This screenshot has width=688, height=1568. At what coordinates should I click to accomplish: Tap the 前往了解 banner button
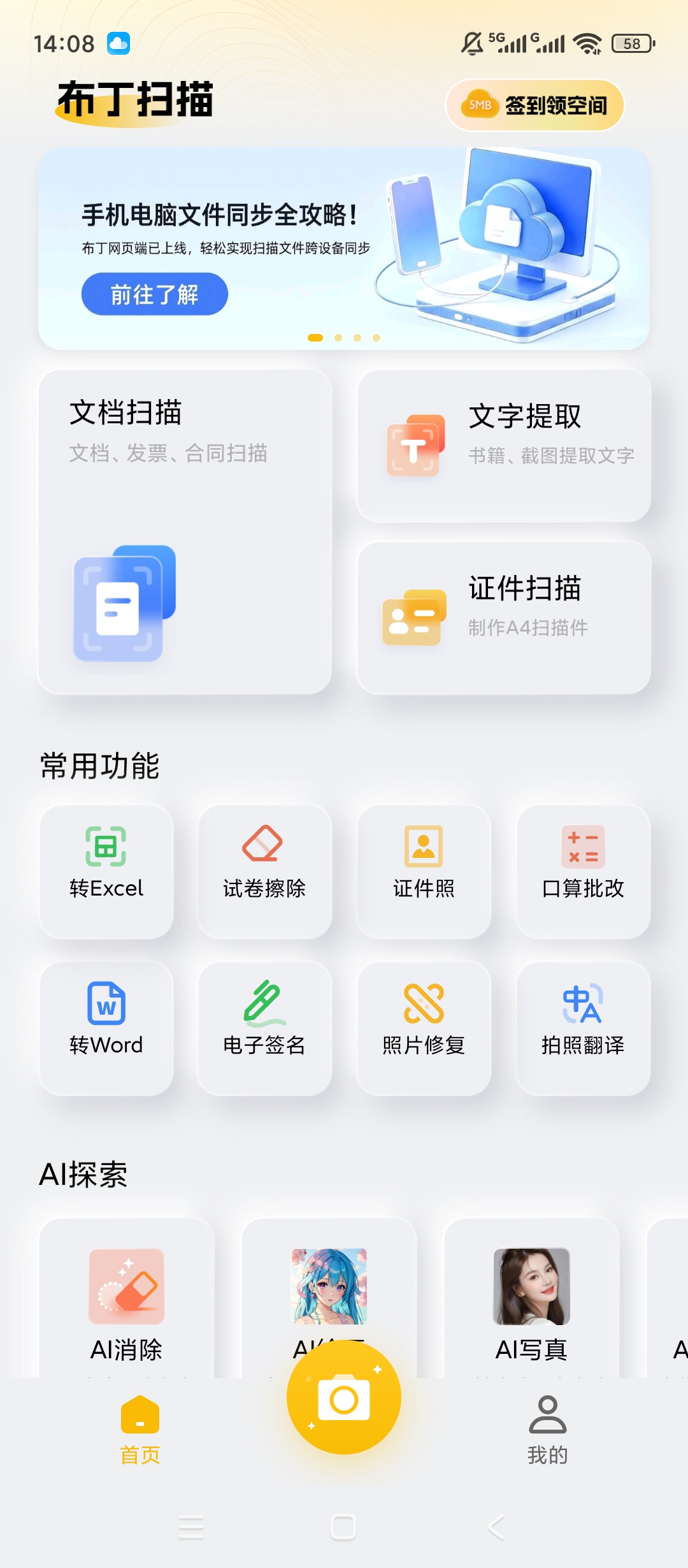tap(155, 294)
